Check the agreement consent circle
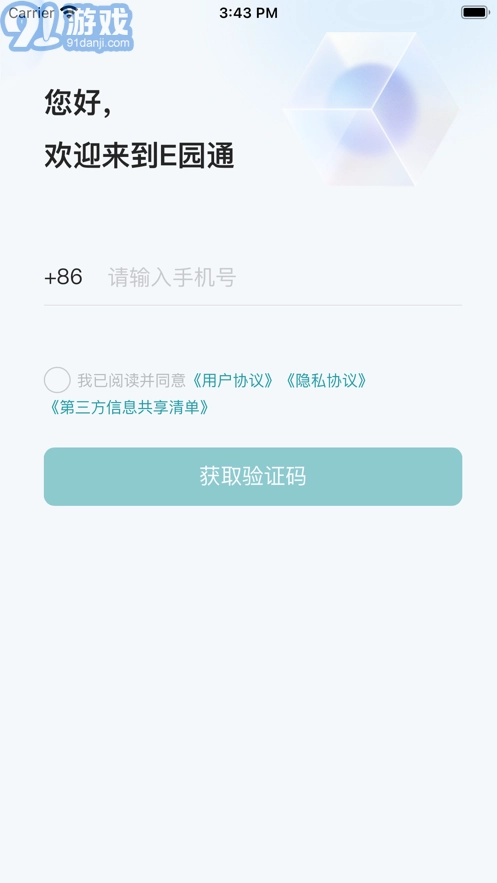 tap(57, 380)
